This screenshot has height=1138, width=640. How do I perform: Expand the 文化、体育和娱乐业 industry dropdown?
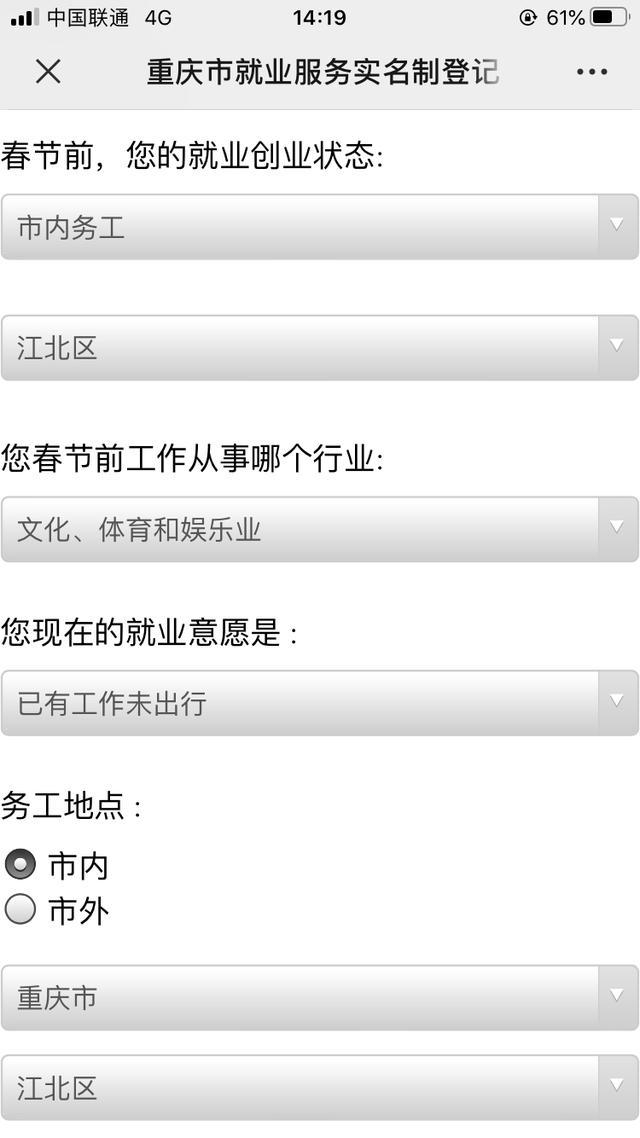(x=320, y=529)
